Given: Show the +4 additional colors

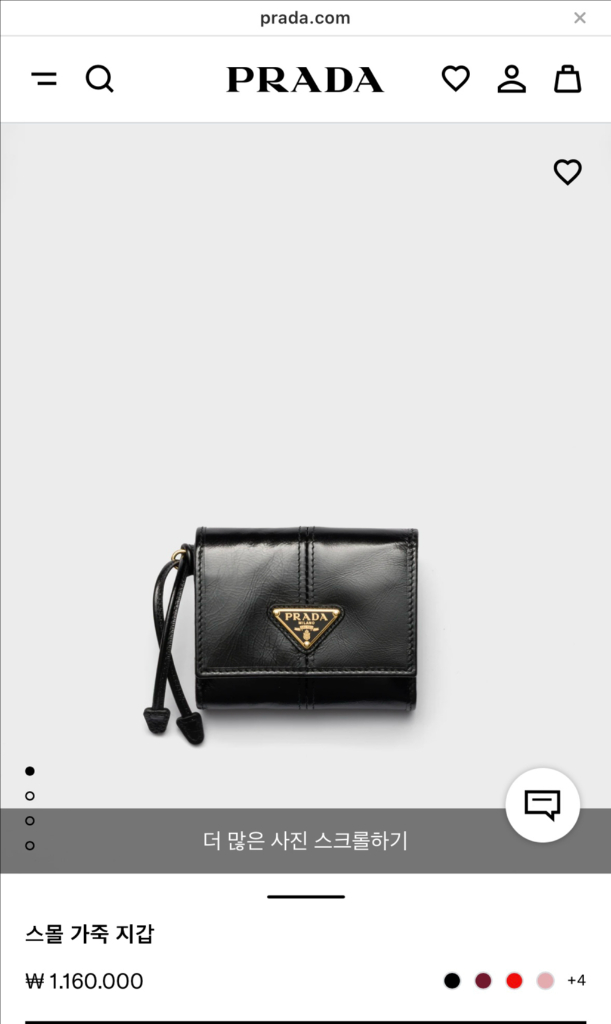Looking at the screenshot, I should pos(576,981).
